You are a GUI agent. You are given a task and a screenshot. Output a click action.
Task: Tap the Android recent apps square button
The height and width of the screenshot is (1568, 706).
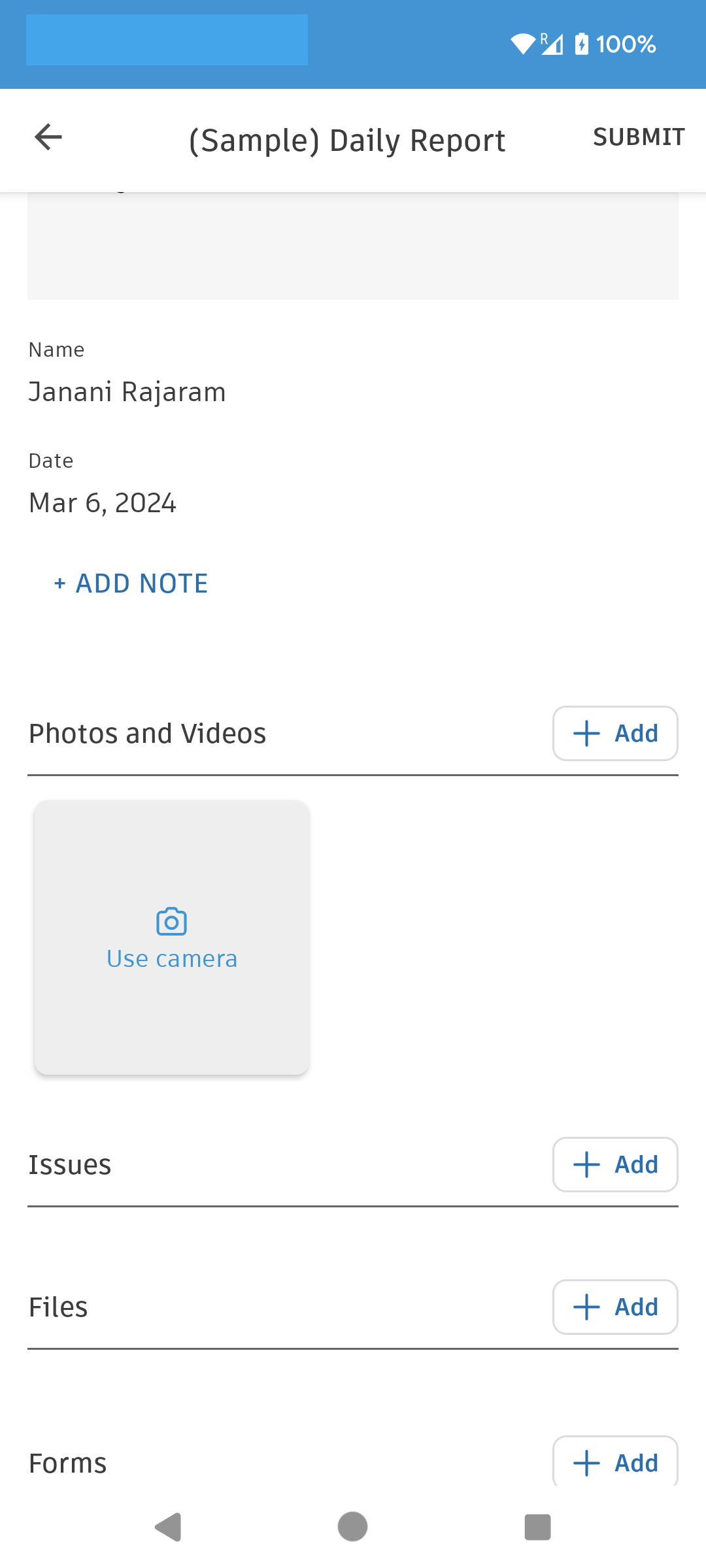tap(538, 1527)
